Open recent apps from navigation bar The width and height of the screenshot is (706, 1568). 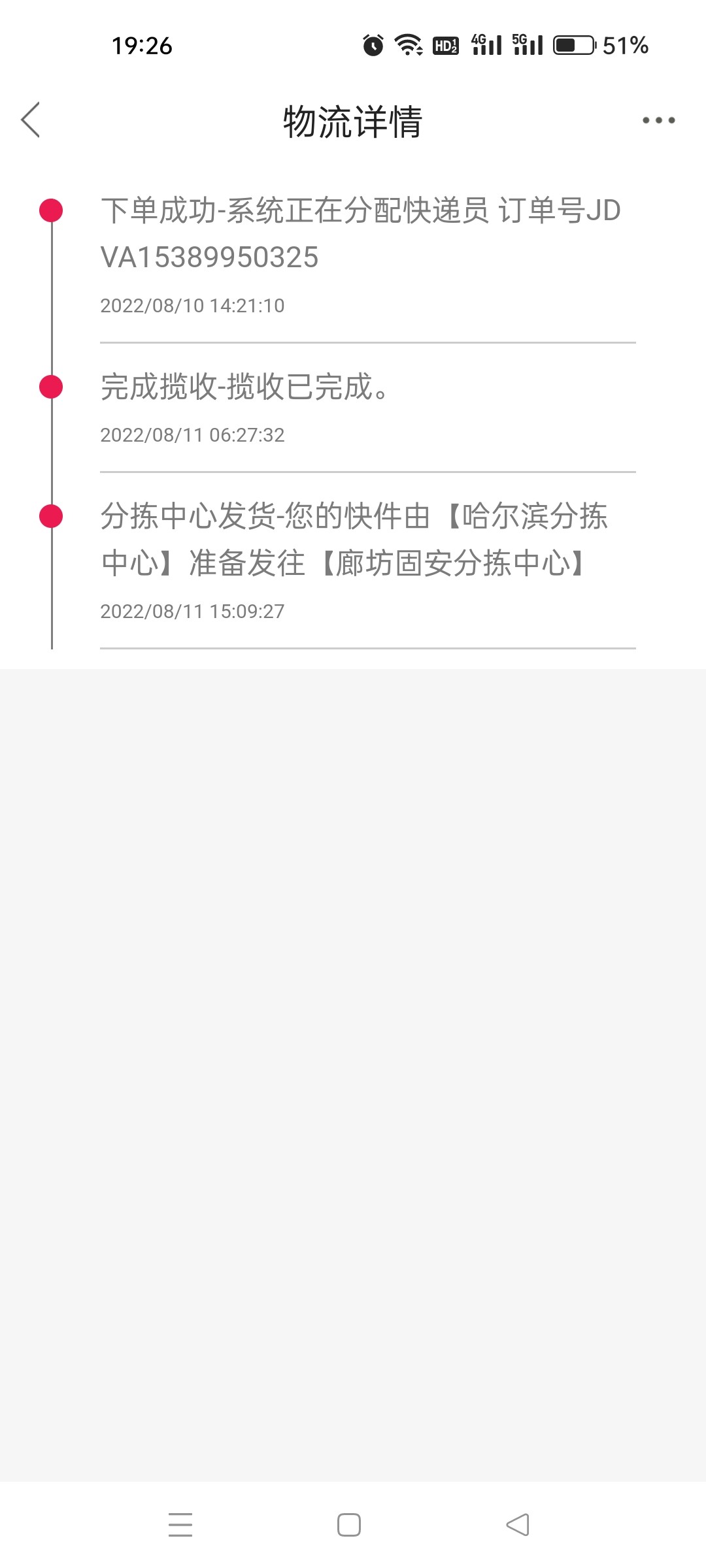180,1525
